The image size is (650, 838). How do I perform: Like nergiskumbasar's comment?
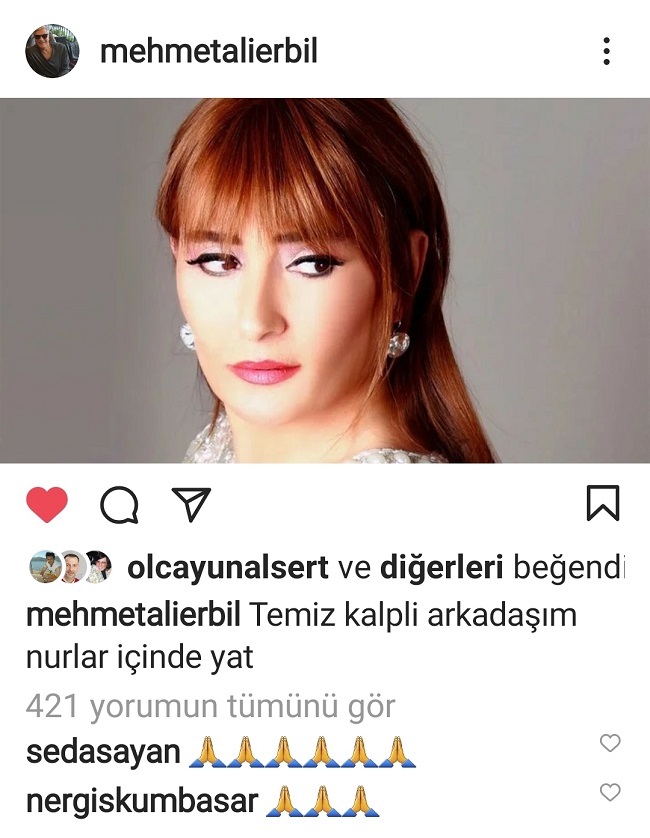tap(609, 793)
